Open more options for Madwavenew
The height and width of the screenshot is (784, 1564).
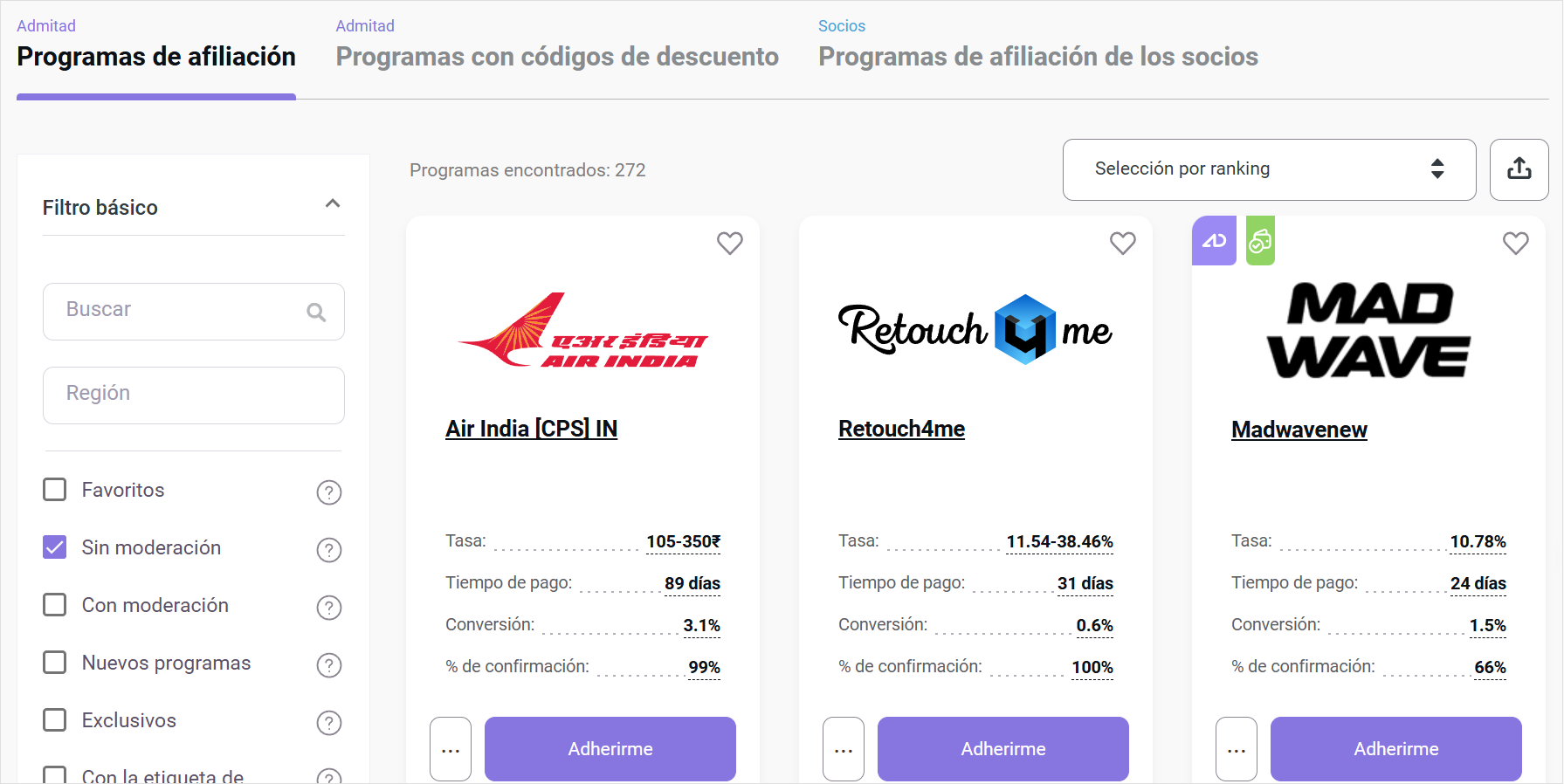[x=1236, y=749]
